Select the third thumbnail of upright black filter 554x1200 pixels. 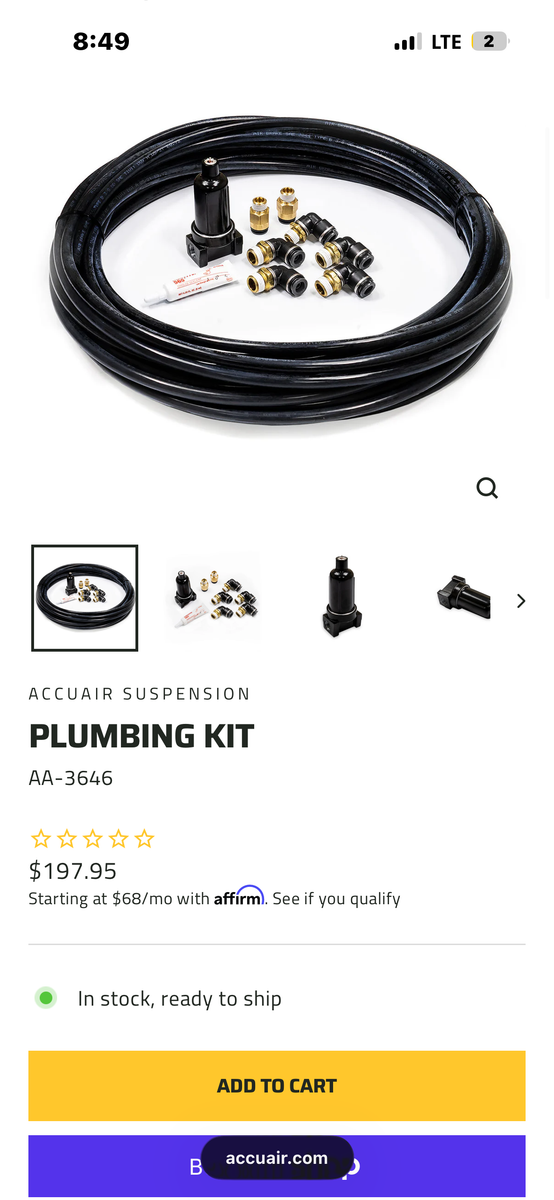point(340,598)
